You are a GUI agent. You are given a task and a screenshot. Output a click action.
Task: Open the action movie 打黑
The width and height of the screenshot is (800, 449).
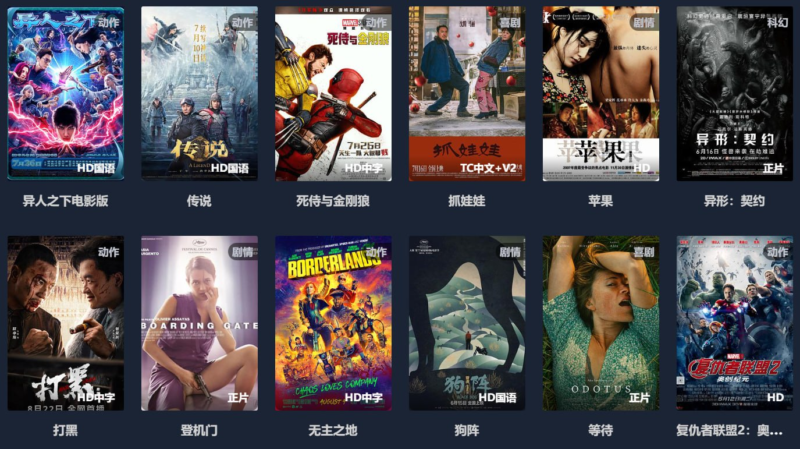pyautogui.click(x=66, y=323)
